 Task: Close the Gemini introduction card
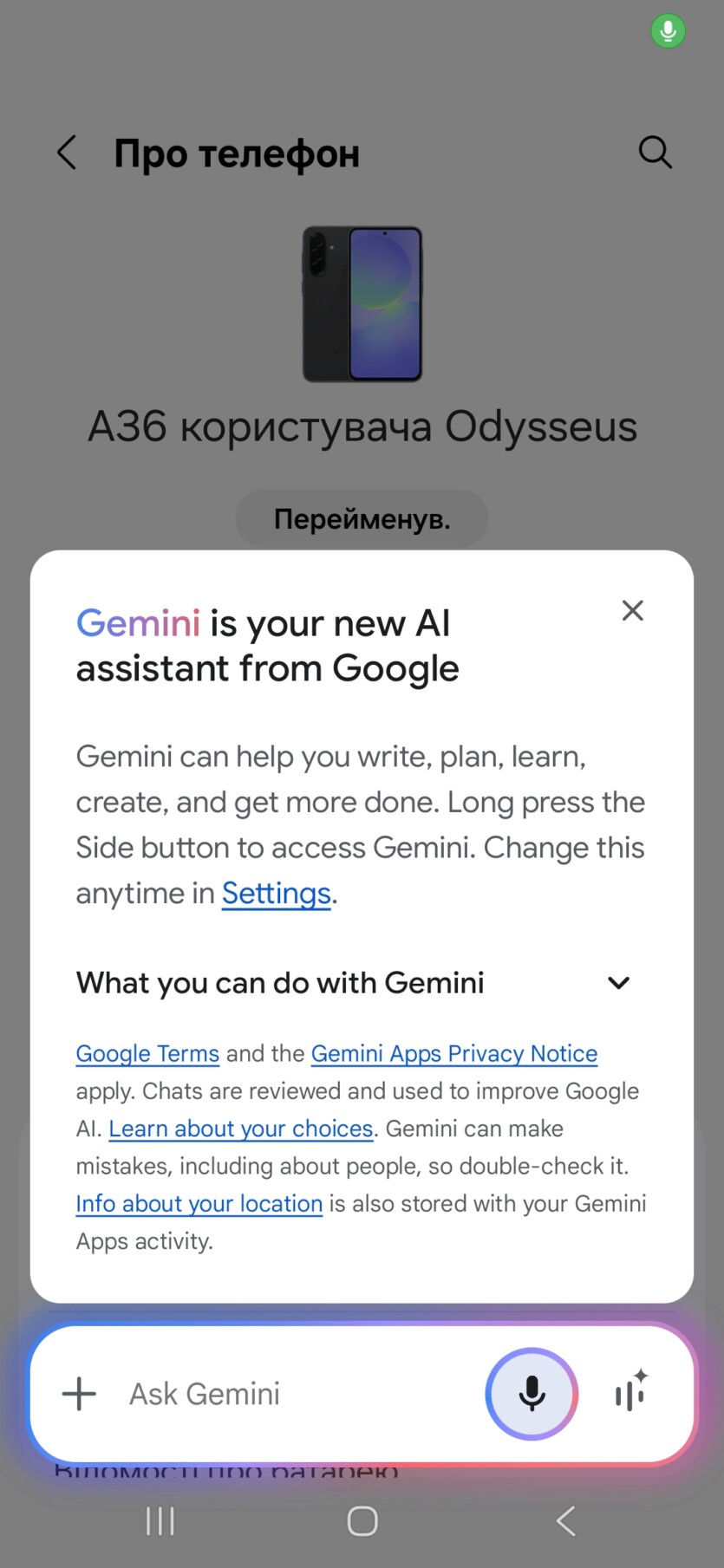click(x=633, y=611)
